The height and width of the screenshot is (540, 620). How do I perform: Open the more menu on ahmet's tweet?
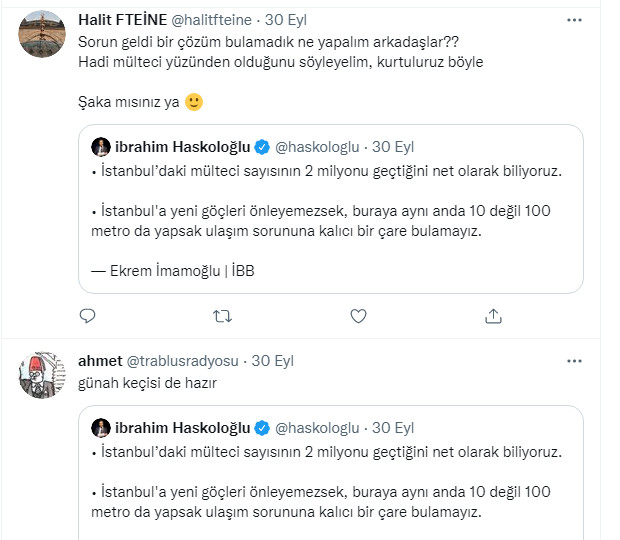point(574,360)
